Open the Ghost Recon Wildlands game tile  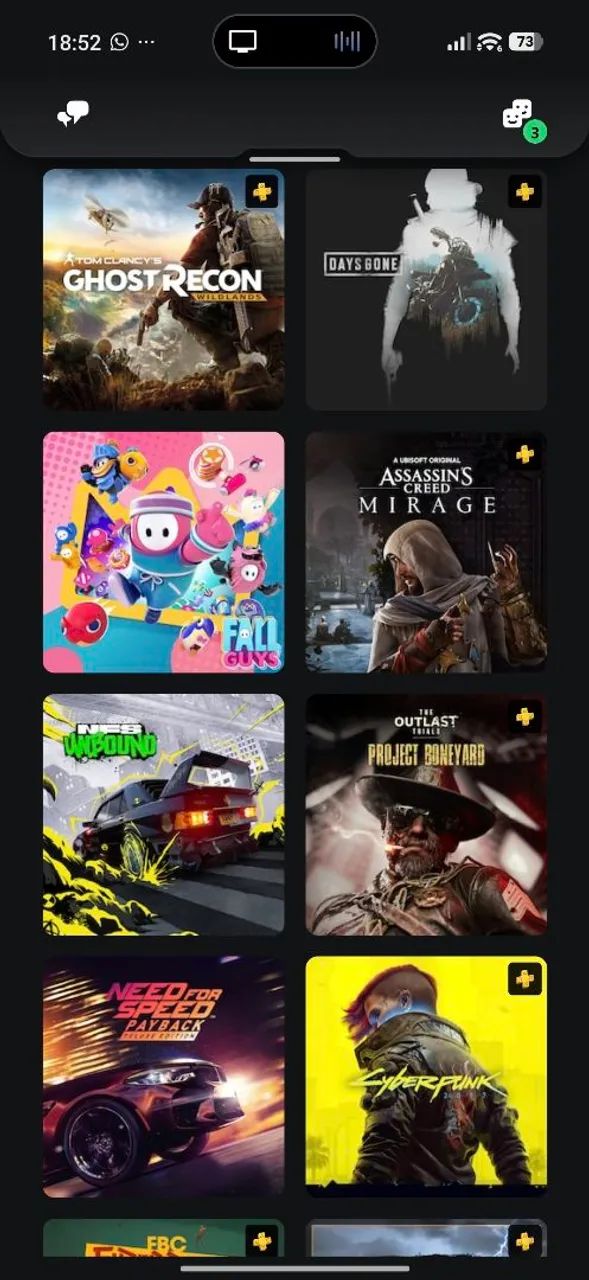164,290
